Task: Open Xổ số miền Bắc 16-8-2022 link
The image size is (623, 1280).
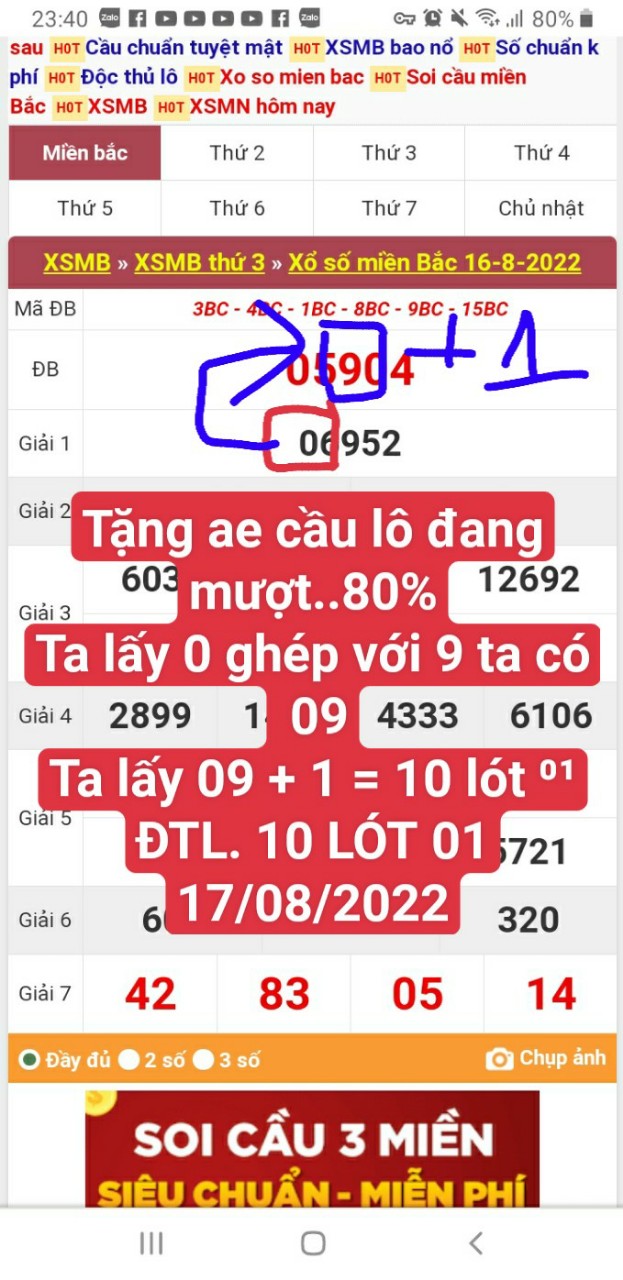Action: [434, 263]
